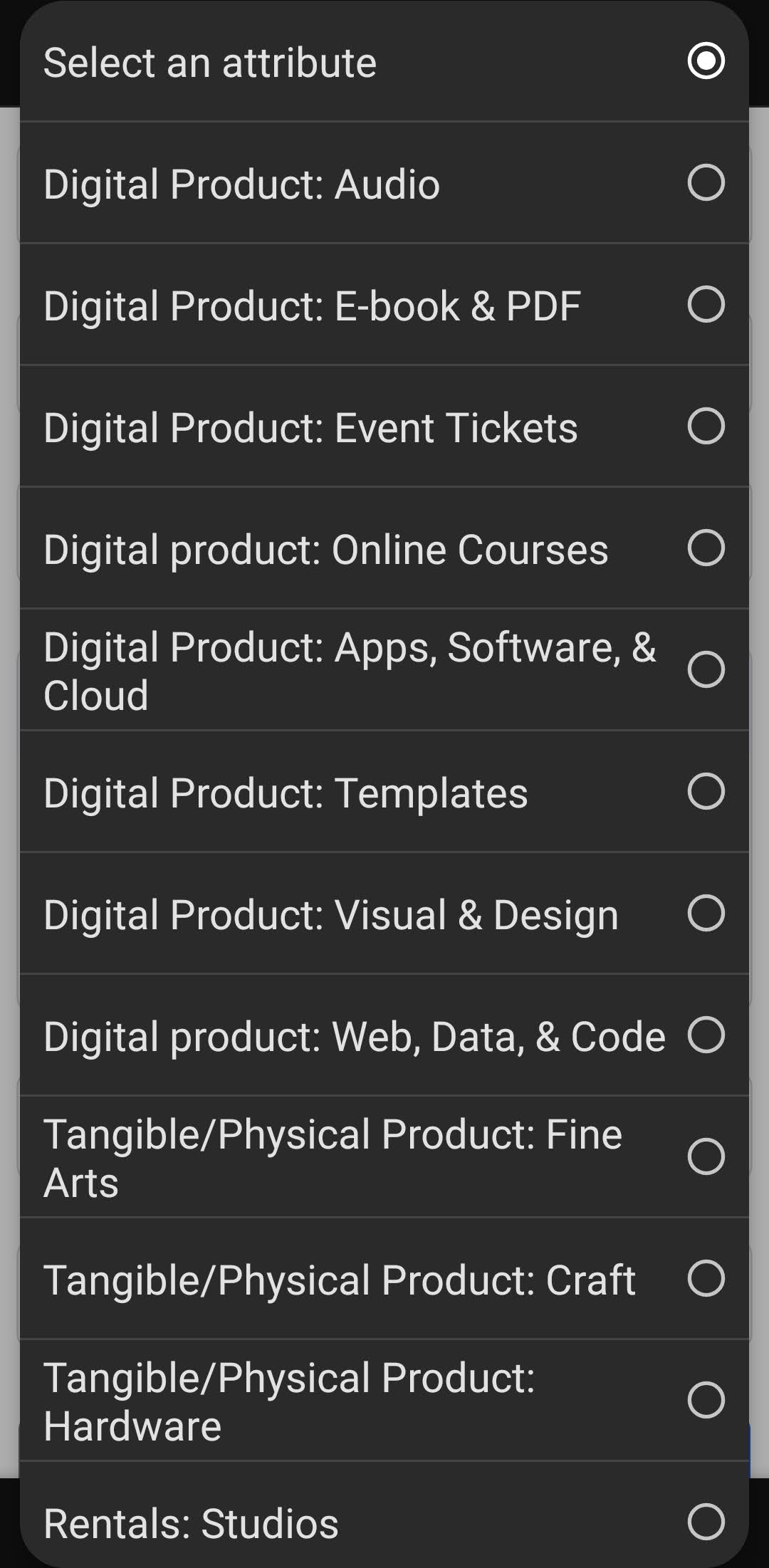Select Digital Product: Apps, Software, & Cloud
This screenshot has height=1568, width=769.
pos(384,671)
